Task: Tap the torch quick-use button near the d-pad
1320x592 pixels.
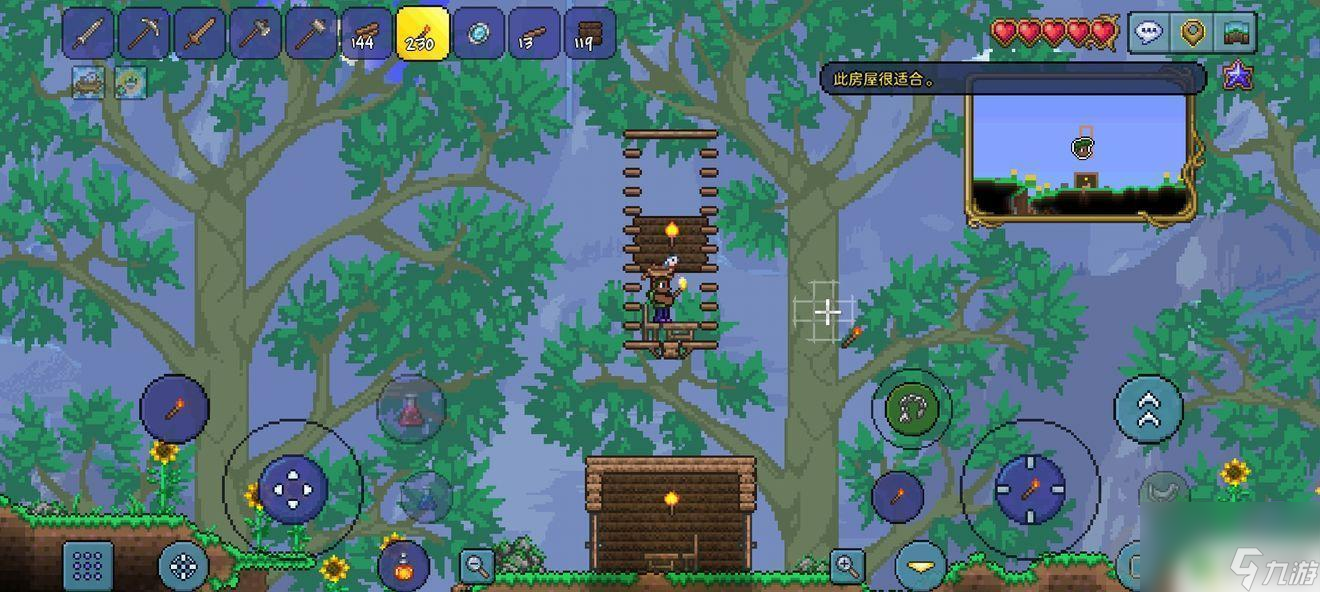Action: click(x=174, y=408)
